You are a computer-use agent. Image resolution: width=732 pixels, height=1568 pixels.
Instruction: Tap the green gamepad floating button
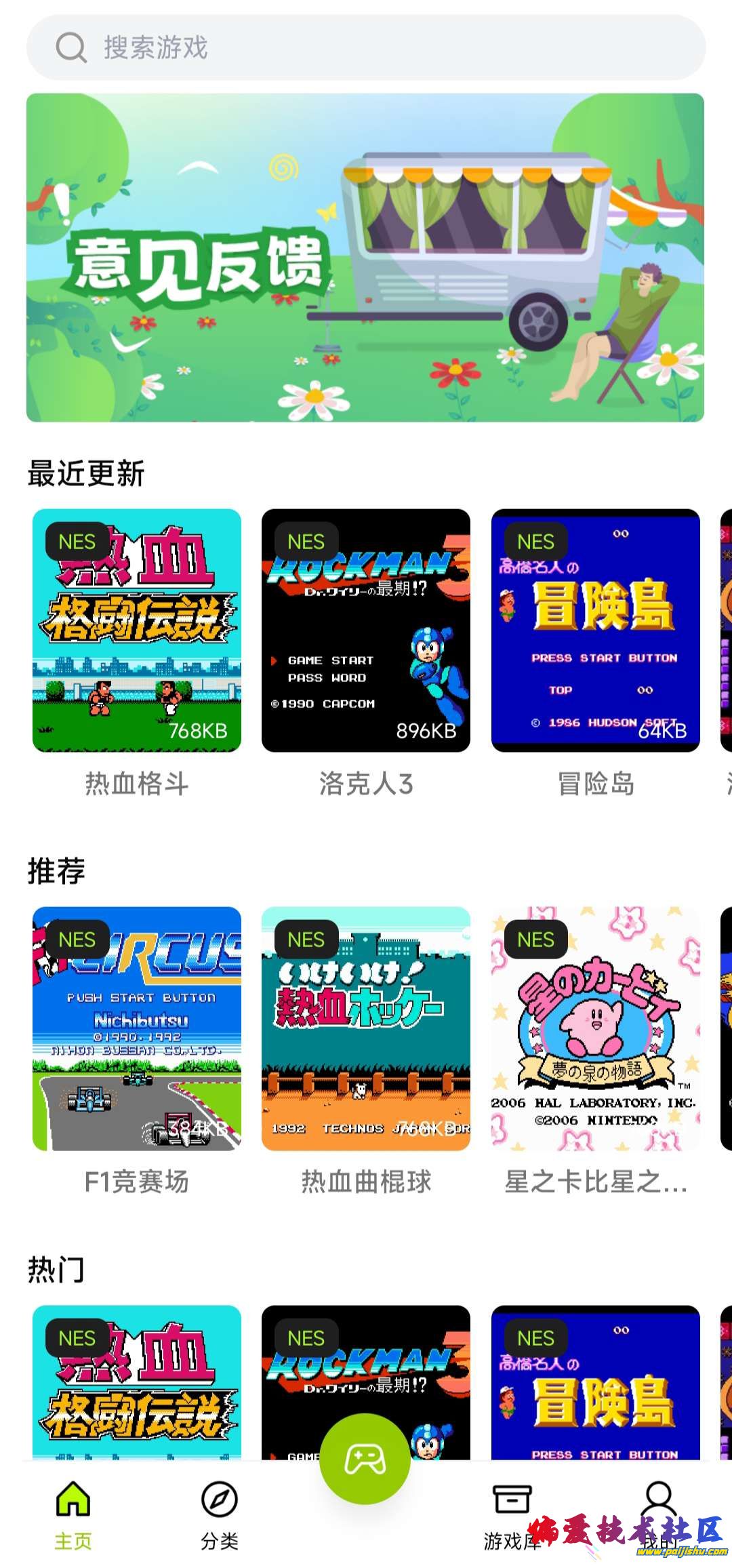click(x=365, y=1458)
